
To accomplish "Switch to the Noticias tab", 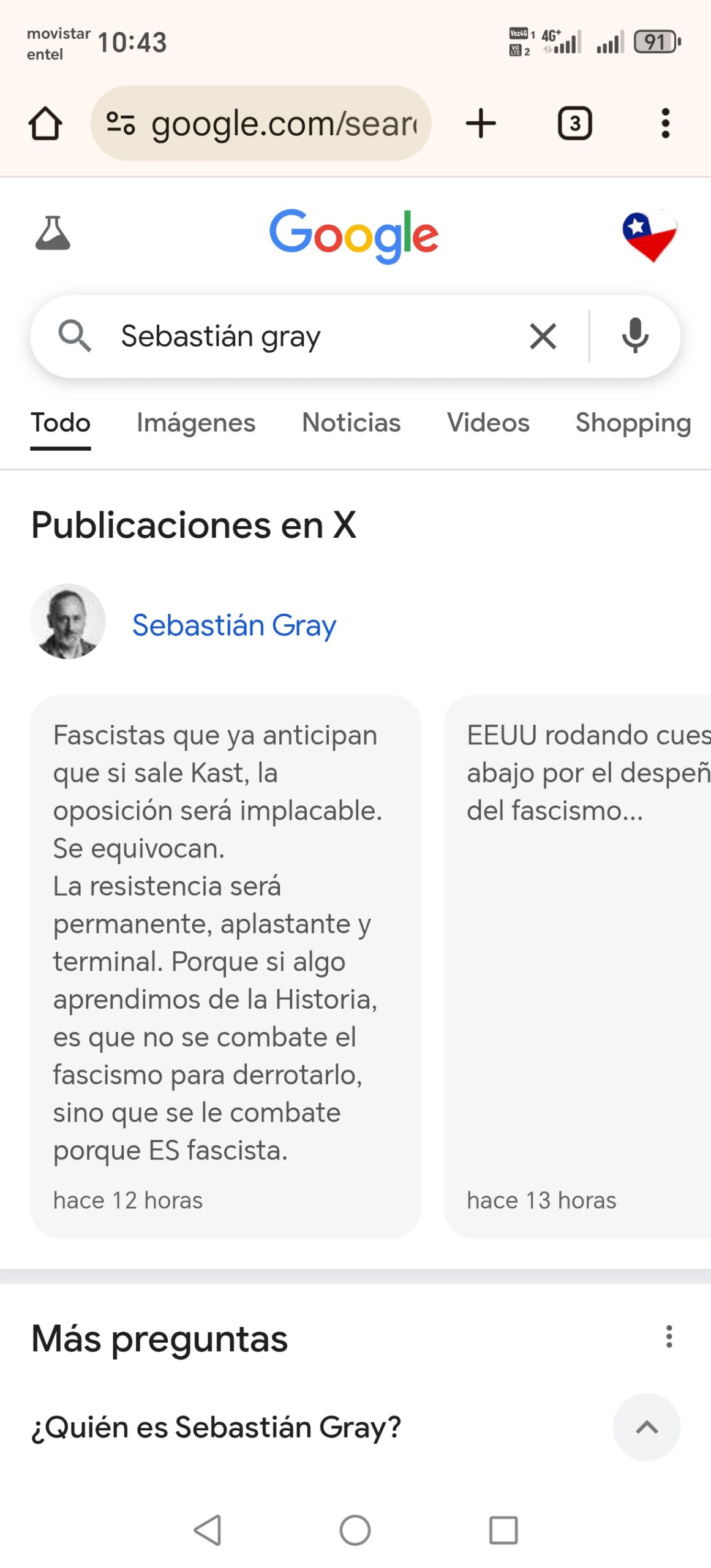I will (x=352, y=423).
